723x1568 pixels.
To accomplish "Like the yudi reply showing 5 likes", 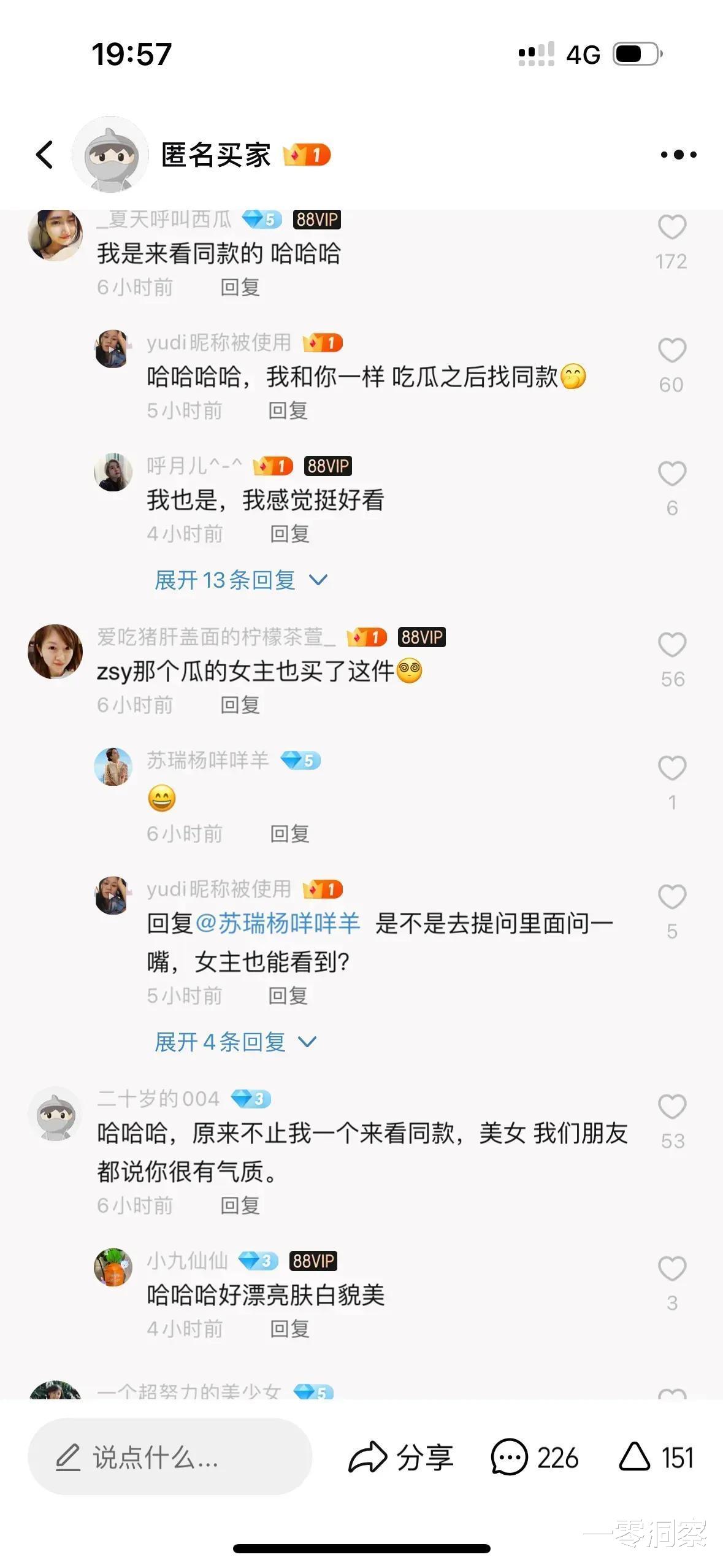I will [x=672, y=897].
